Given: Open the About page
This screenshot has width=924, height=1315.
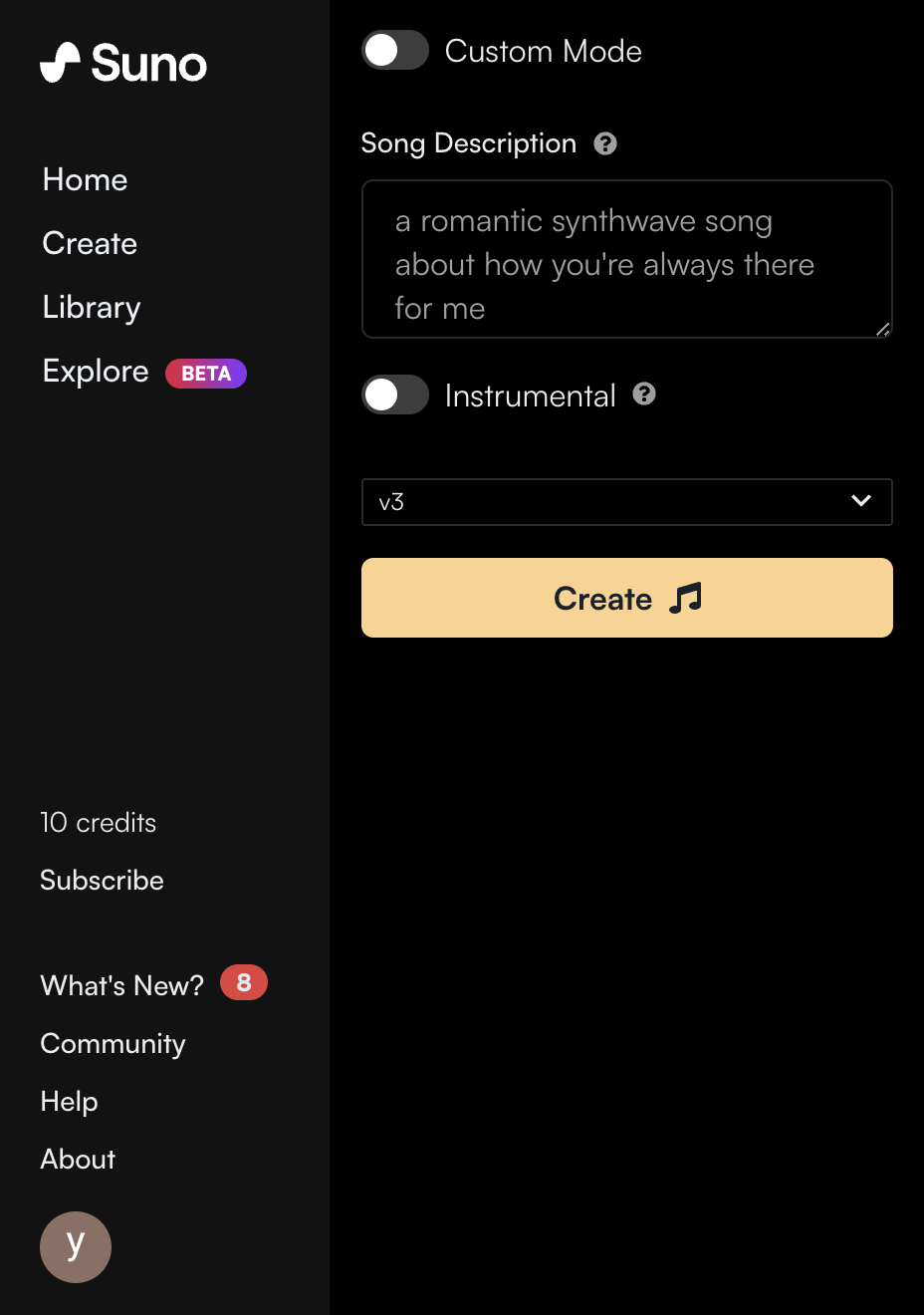Looking at the screenshot, I should tap(78, 1160).
